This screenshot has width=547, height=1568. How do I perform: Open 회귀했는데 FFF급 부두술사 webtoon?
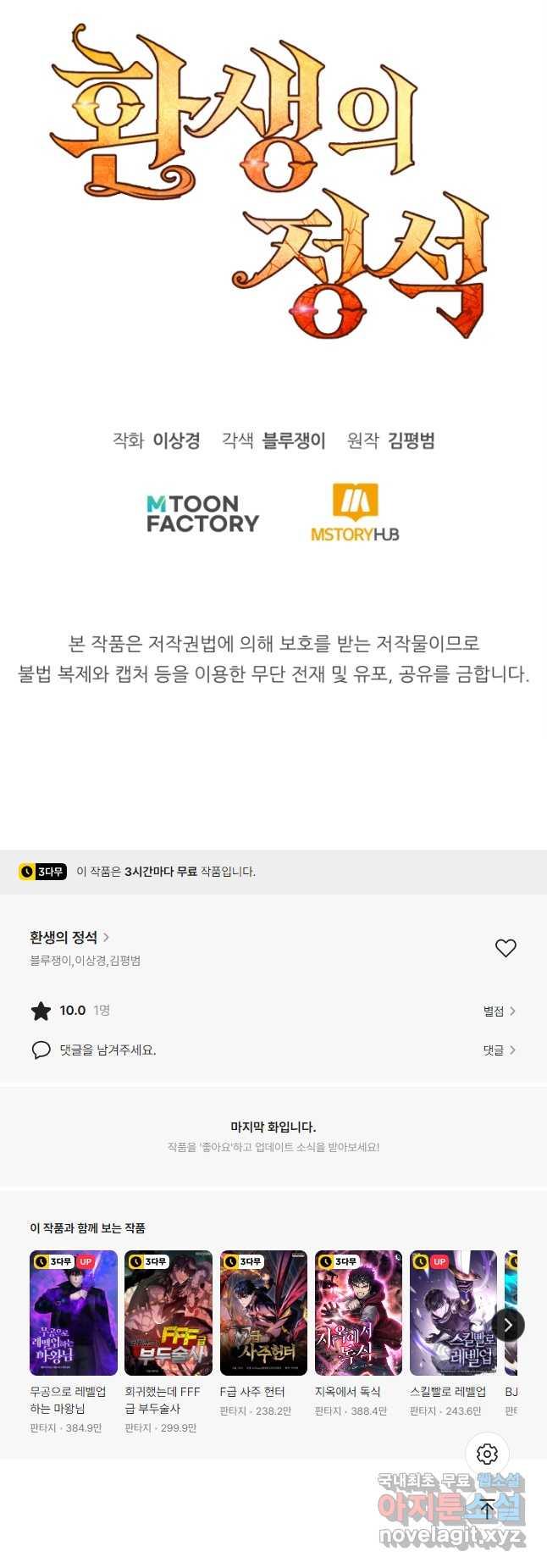tap(169, 1312)
